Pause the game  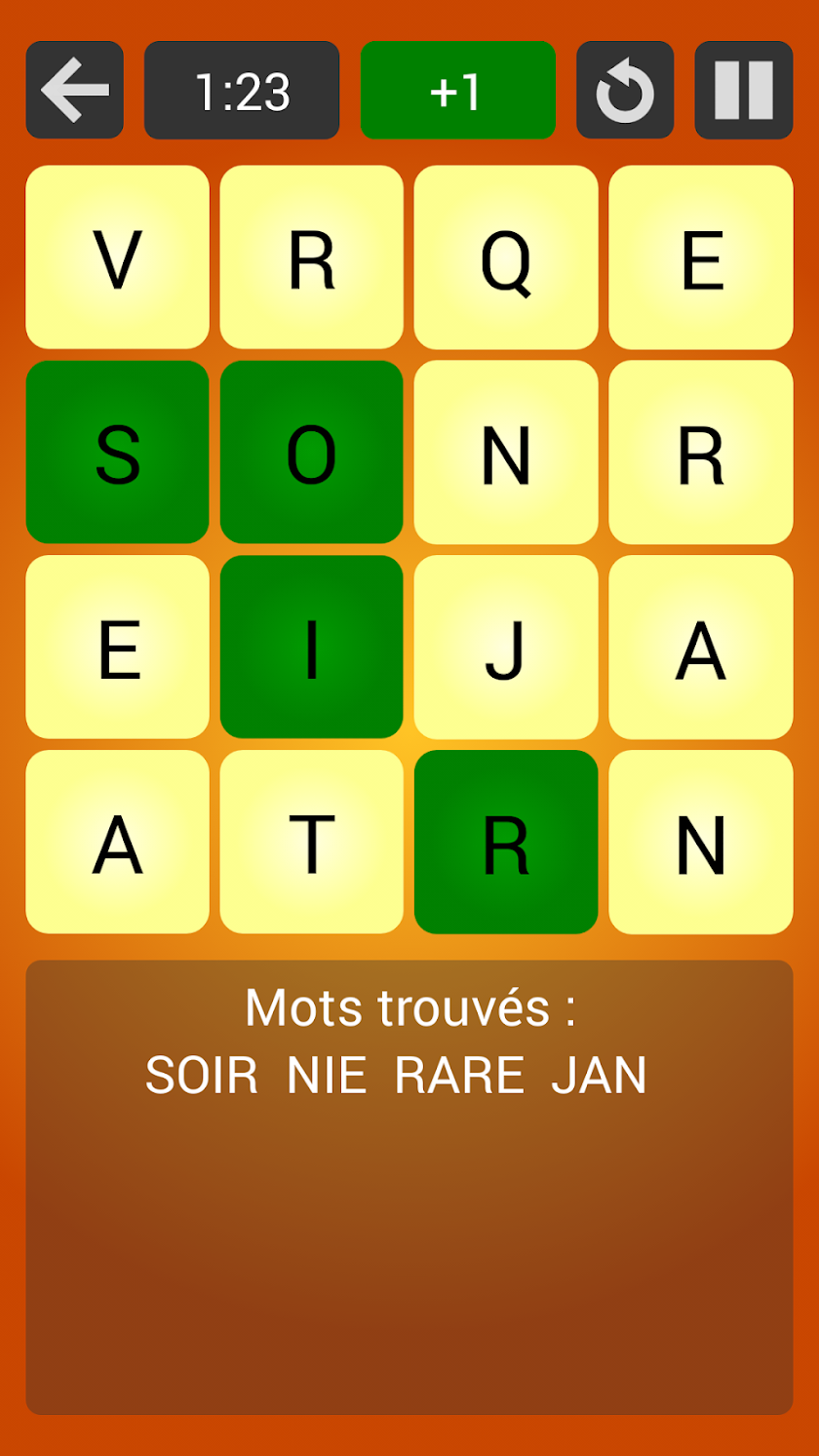click(743, 90)
